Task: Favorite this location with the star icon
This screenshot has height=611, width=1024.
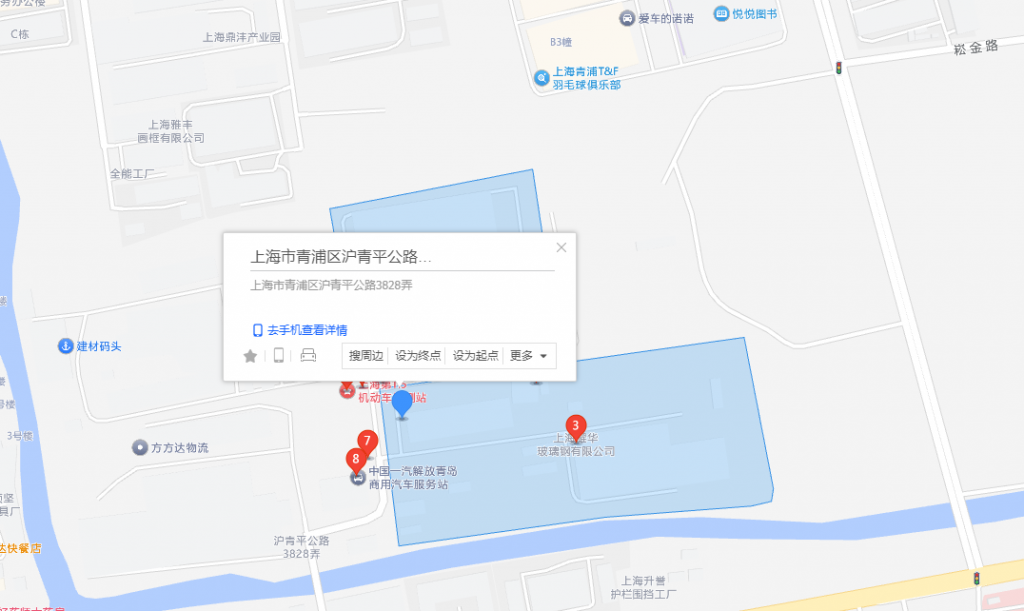Action: pyautogui.click(x=250, y=356)
